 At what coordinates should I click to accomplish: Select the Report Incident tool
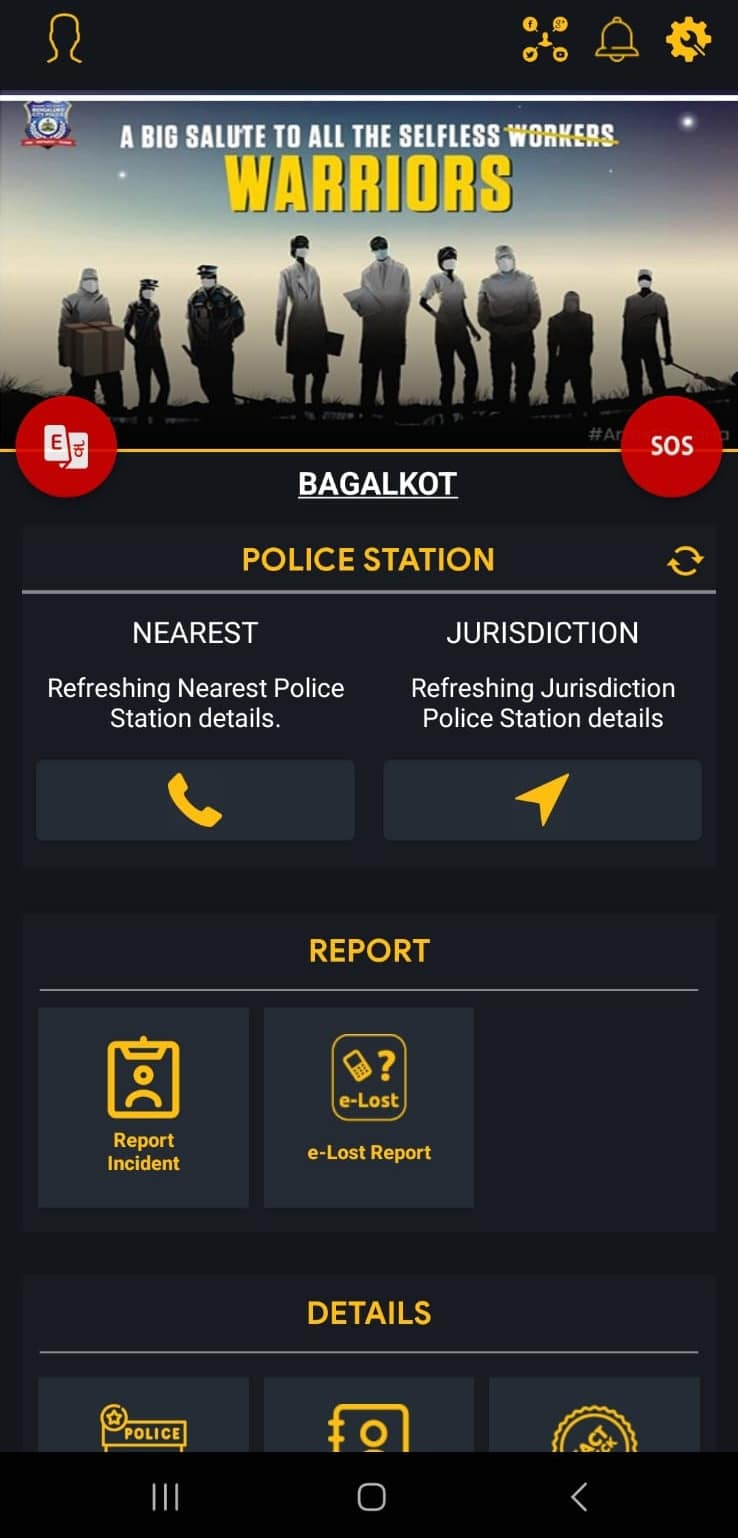tap(143, 1105)
